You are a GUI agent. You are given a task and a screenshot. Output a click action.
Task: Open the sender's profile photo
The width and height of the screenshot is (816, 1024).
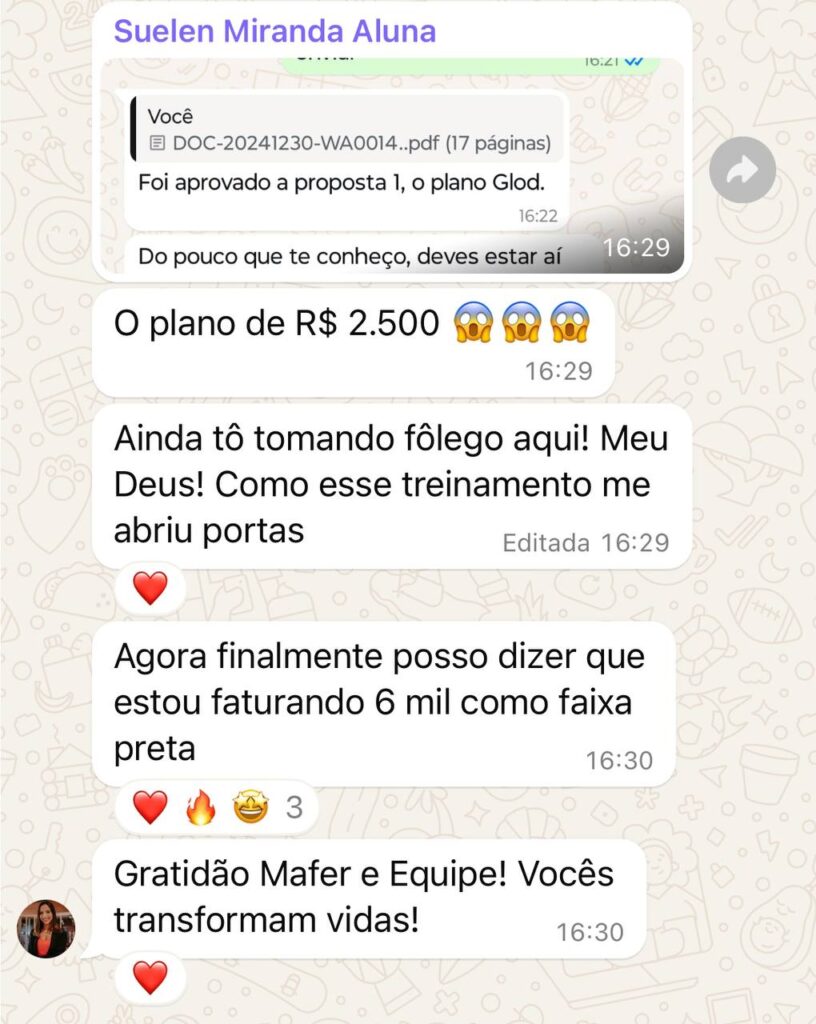click(46, 929)
